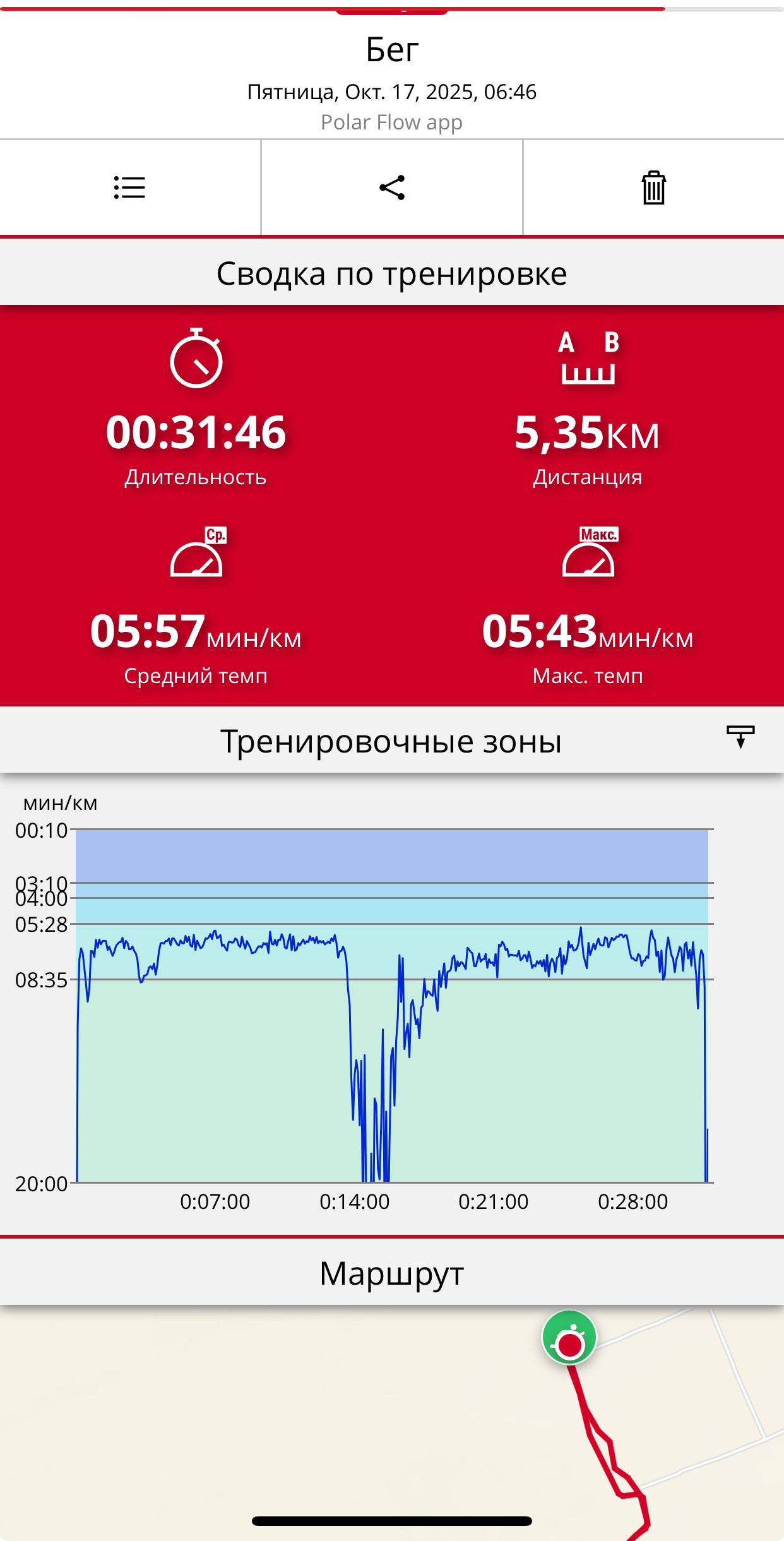Delete this workout with trash icon
This screenshot has height=1541, width=784.
coord(654,187)
